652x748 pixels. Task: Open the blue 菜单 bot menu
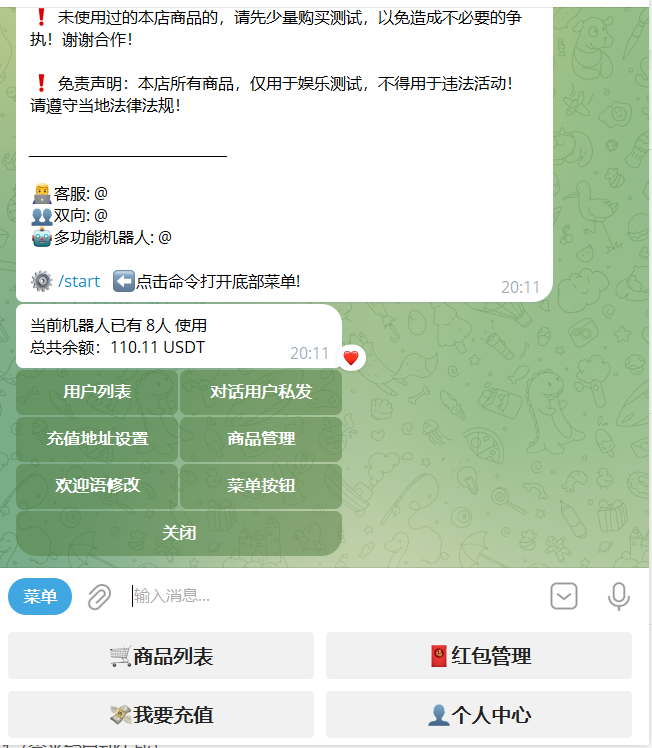point(40,597)
